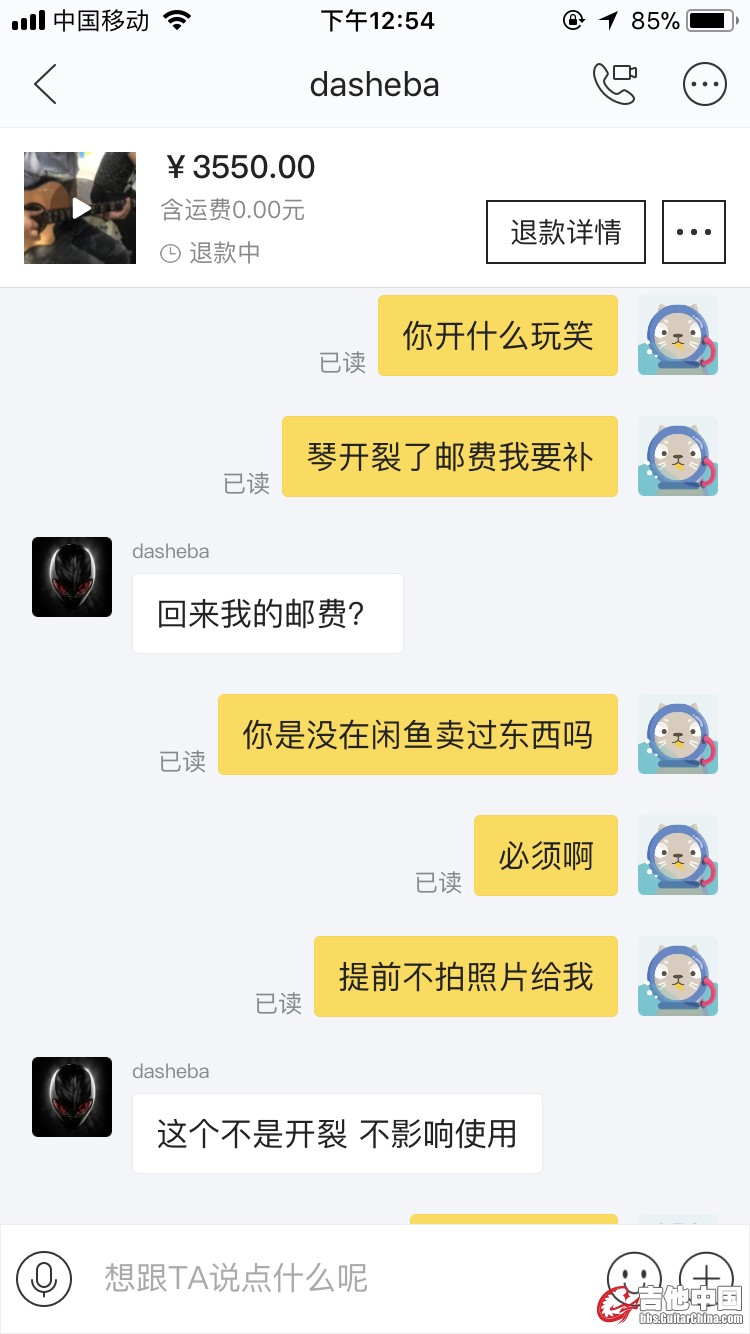Open dasheba's avatar beside 回来我的邮费?

[x=72, y=577]
